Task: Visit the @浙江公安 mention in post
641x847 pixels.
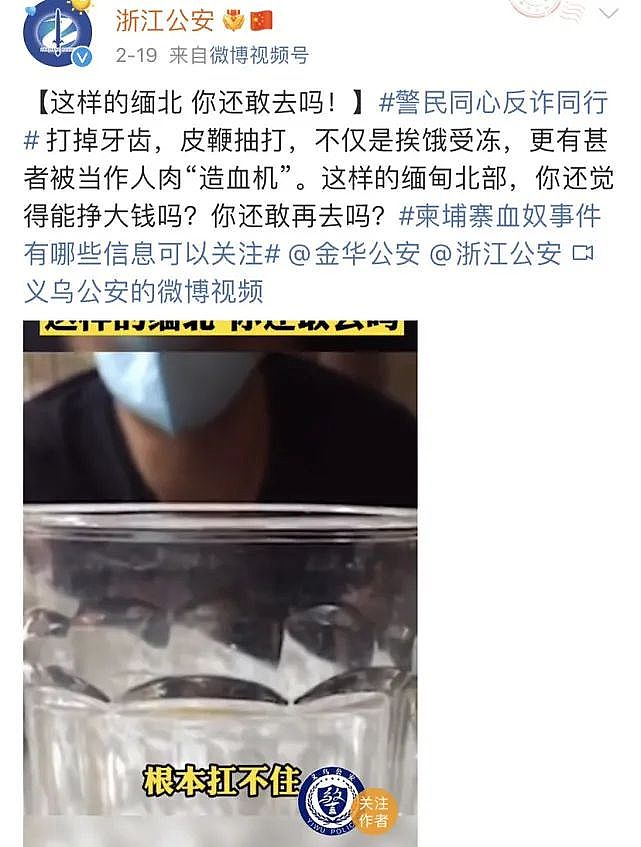Action: point(496,254)
